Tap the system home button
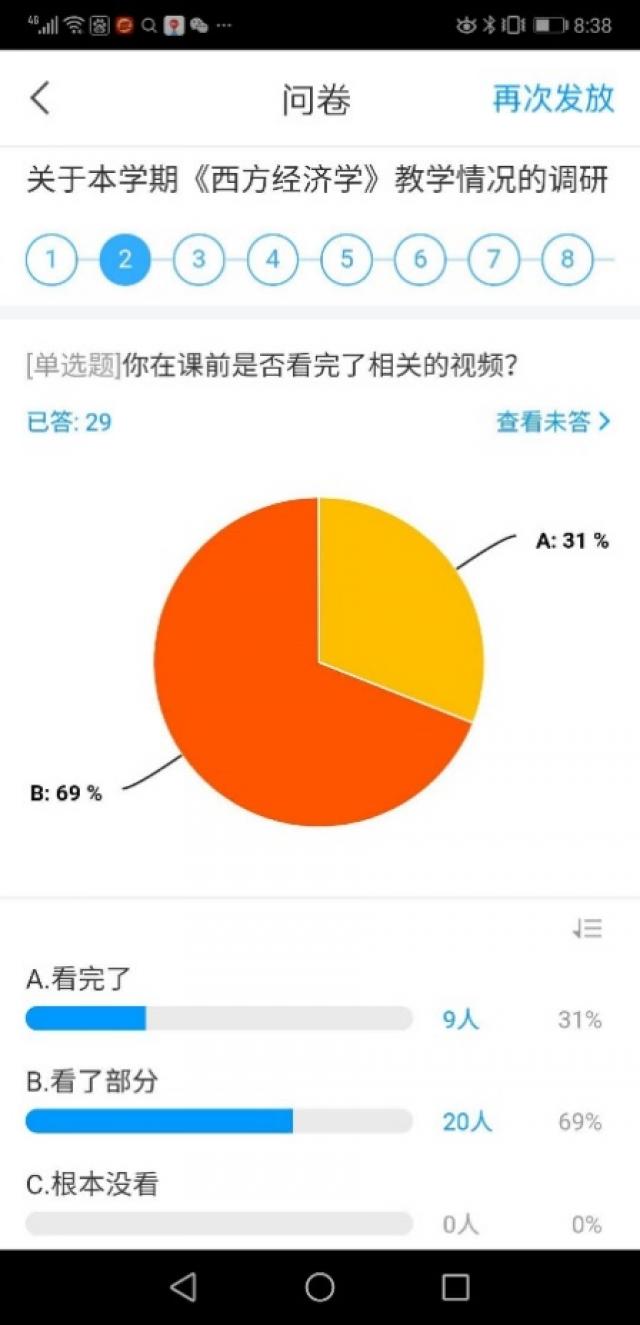The height and width of the screenshot is (1325, 640). (320, 1287)
